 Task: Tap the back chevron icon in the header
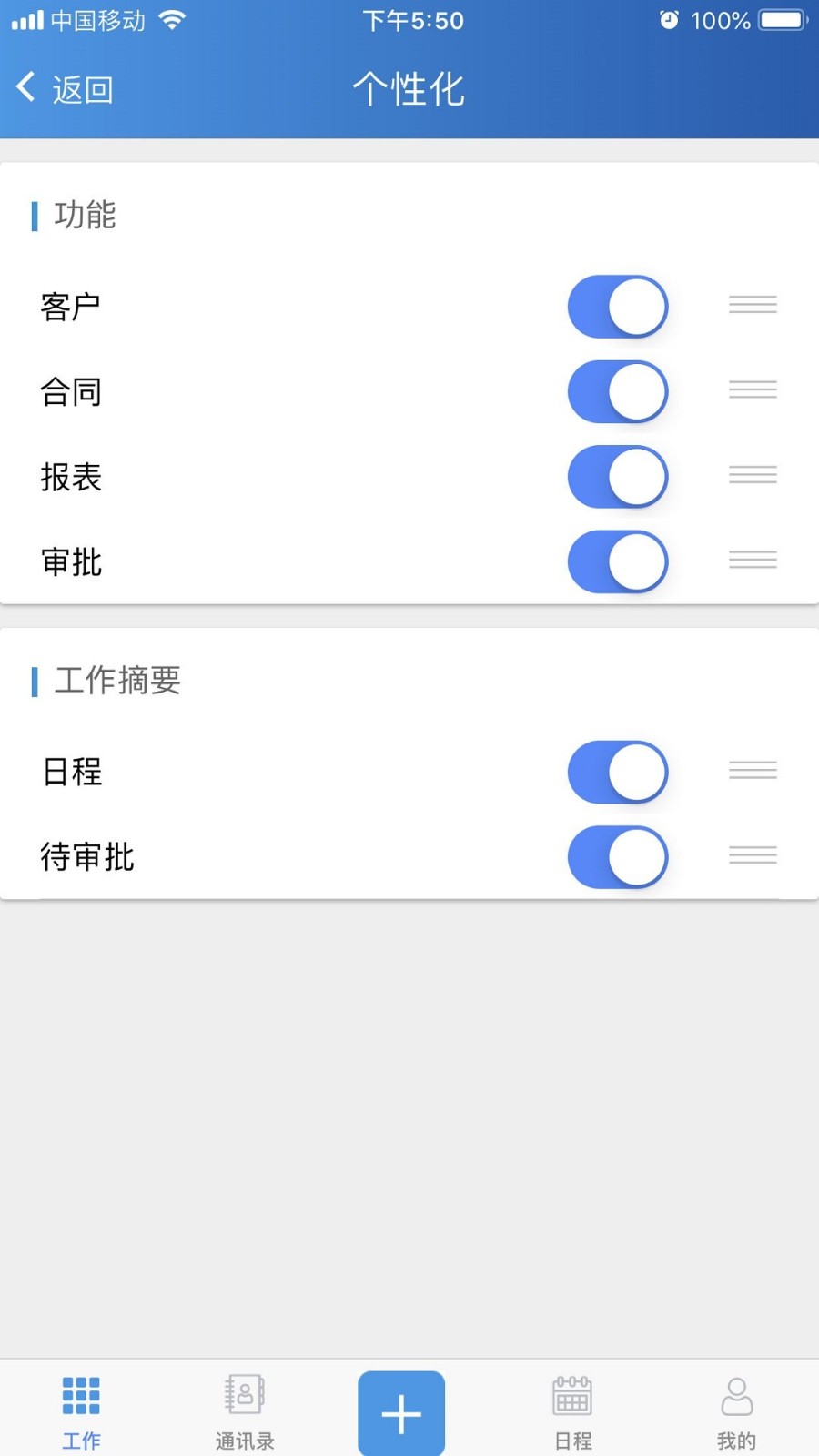click(x=25, y=86)
